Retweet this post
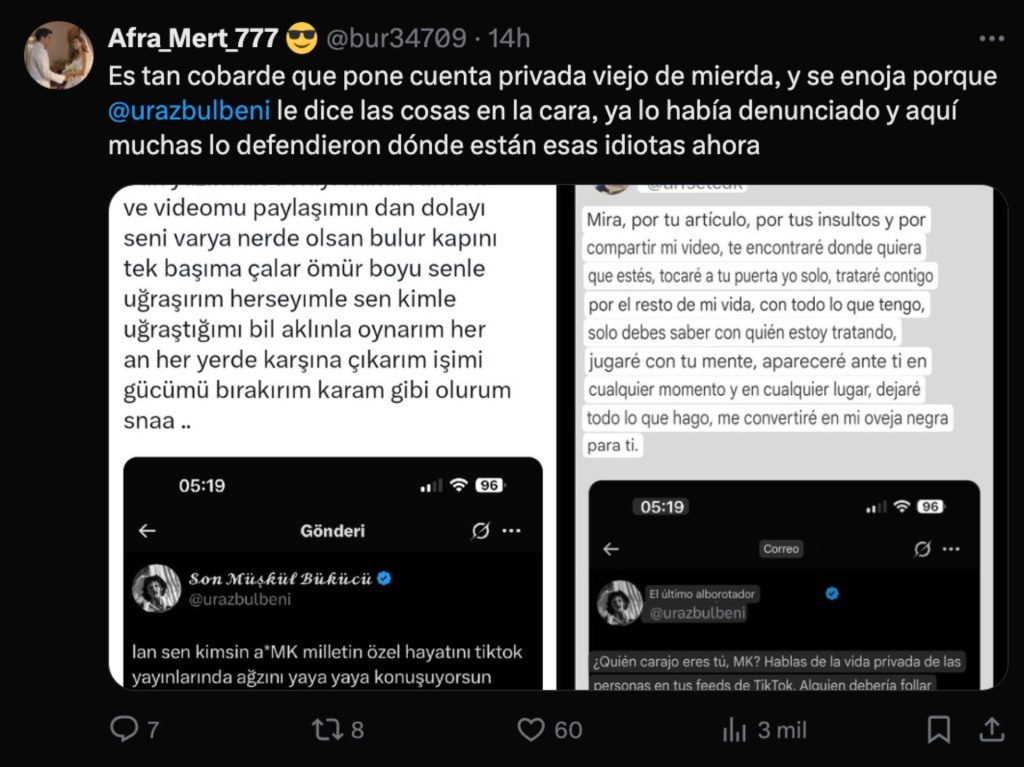Image resolution: width=1024 pixels, height=767 pixels. 327,730
